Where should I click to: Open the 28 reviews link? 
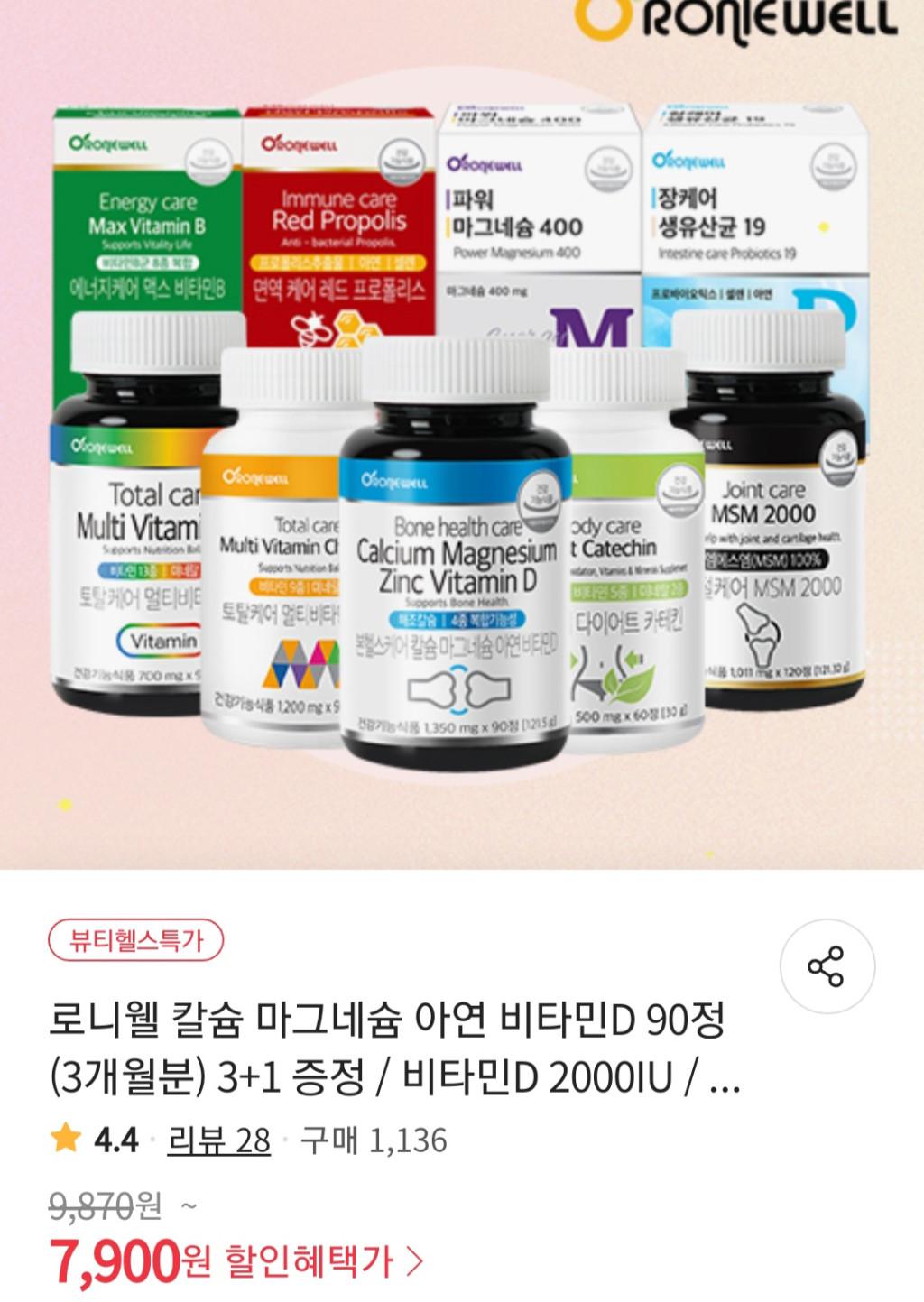[219, 1140]
